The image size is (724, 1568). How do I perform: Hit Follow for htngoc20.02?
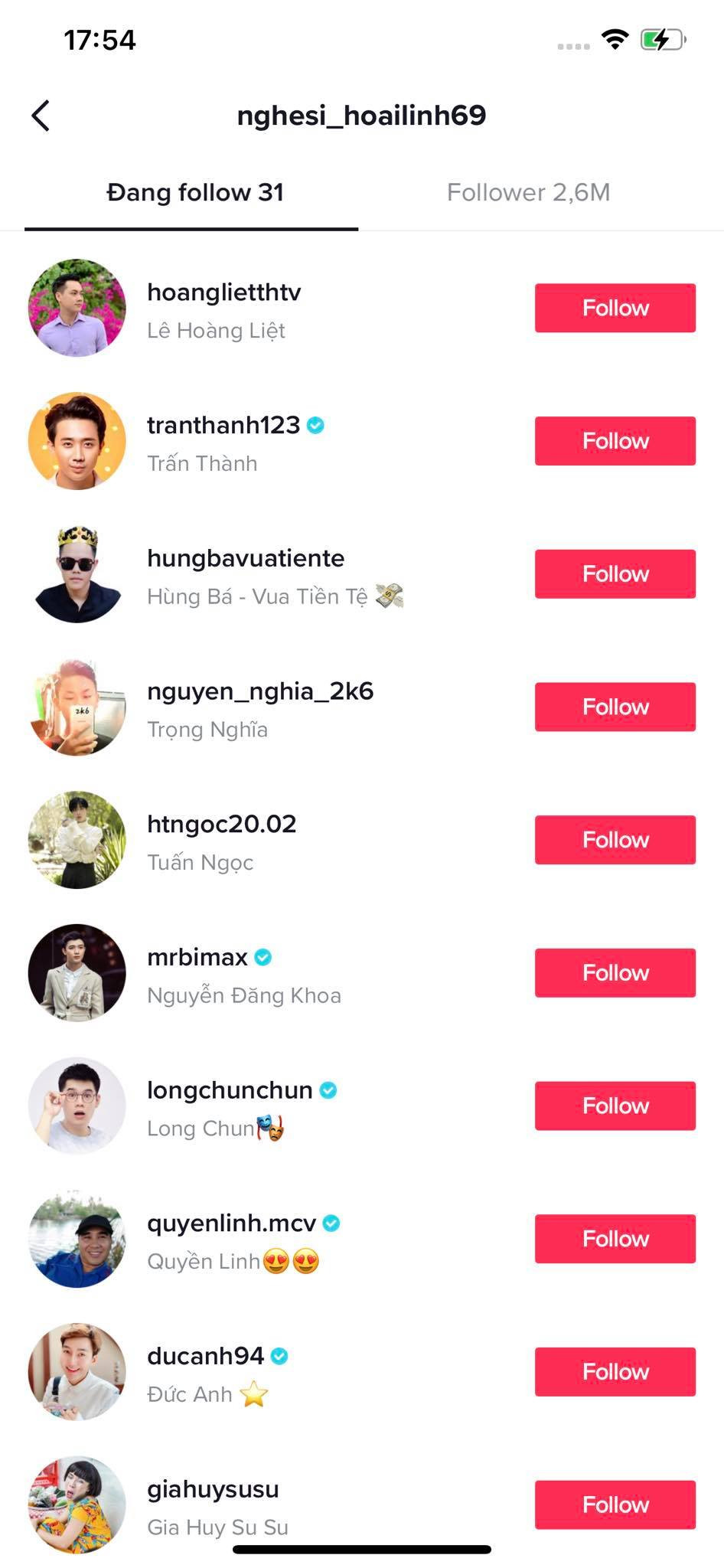coord(615,840)
